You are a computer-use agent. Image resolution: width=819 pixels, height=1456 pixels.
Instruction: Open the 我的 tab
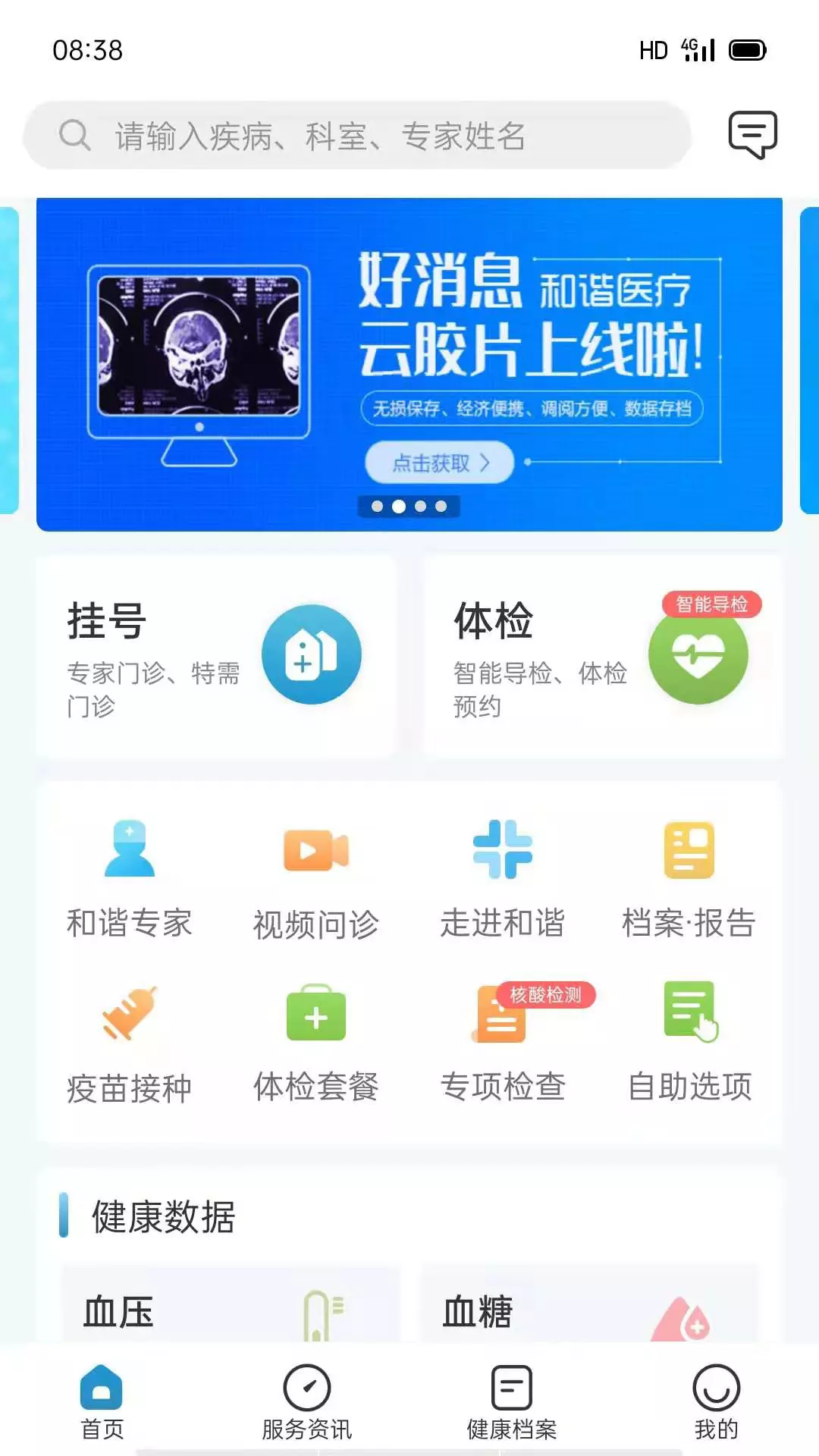pos(717,1402)
